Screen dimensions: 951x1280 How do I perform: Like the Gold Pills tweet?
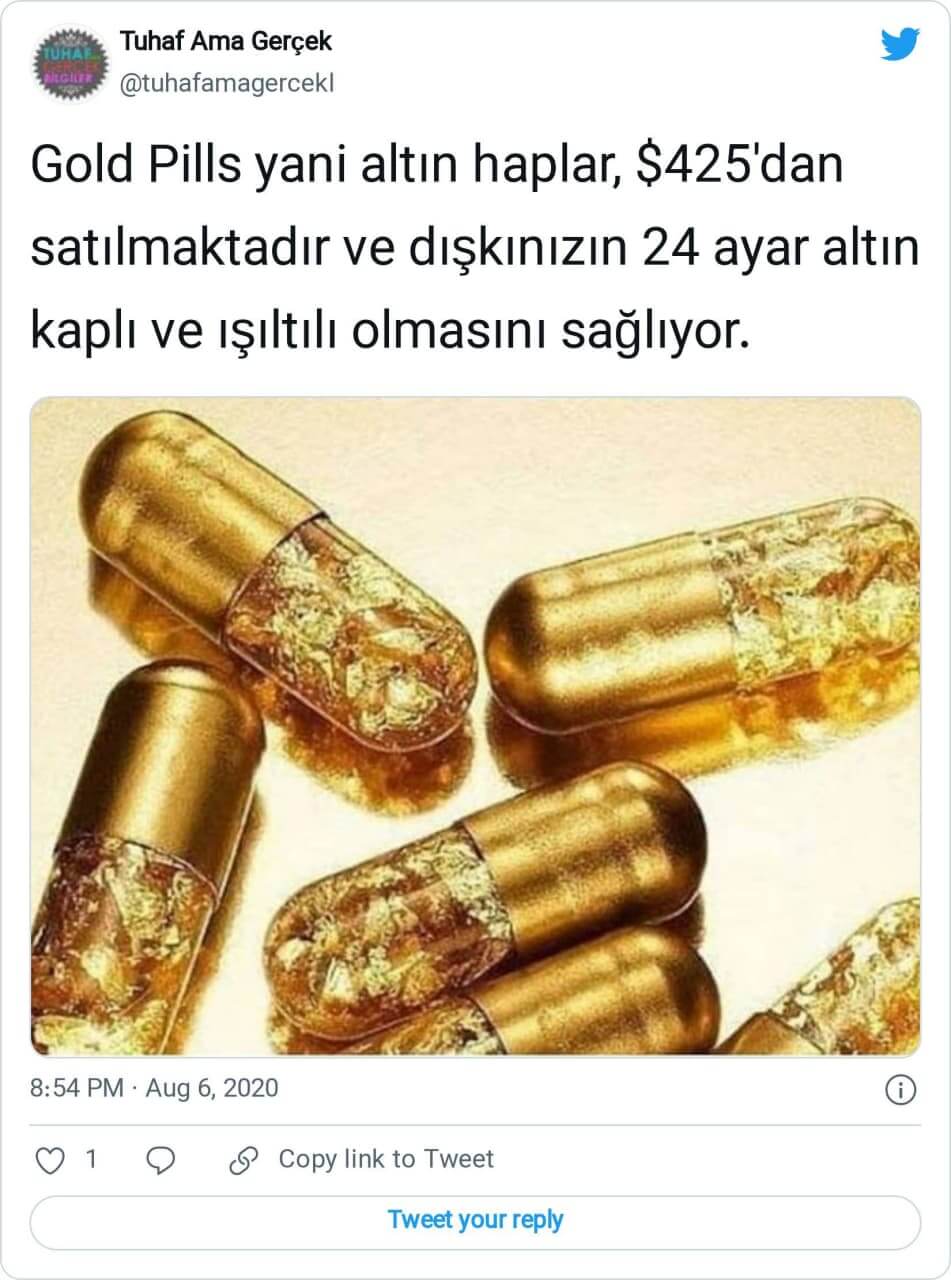[x=50, y=1160]
